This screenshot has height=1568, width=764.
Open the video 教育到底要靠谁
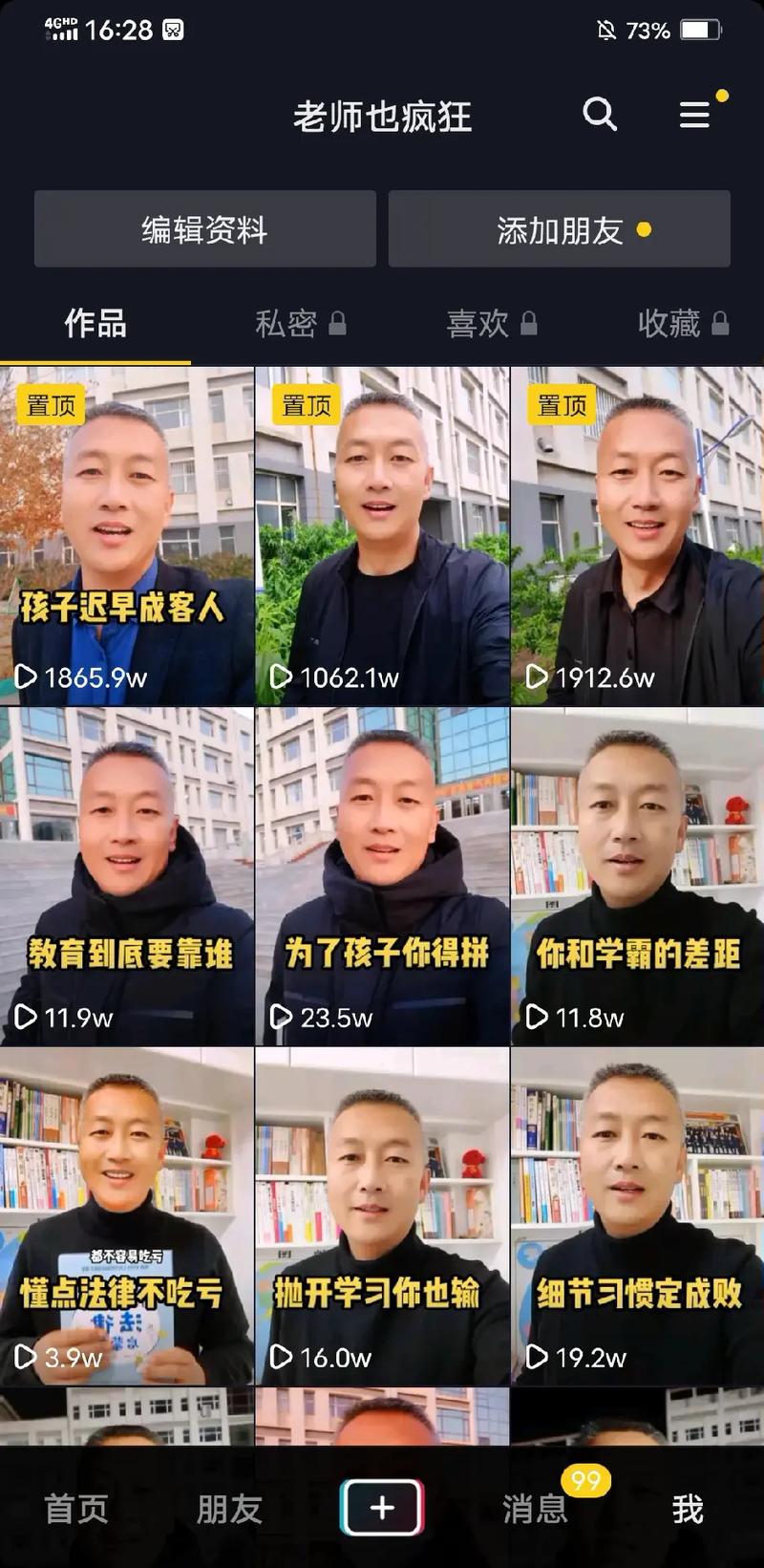point(127,876)
